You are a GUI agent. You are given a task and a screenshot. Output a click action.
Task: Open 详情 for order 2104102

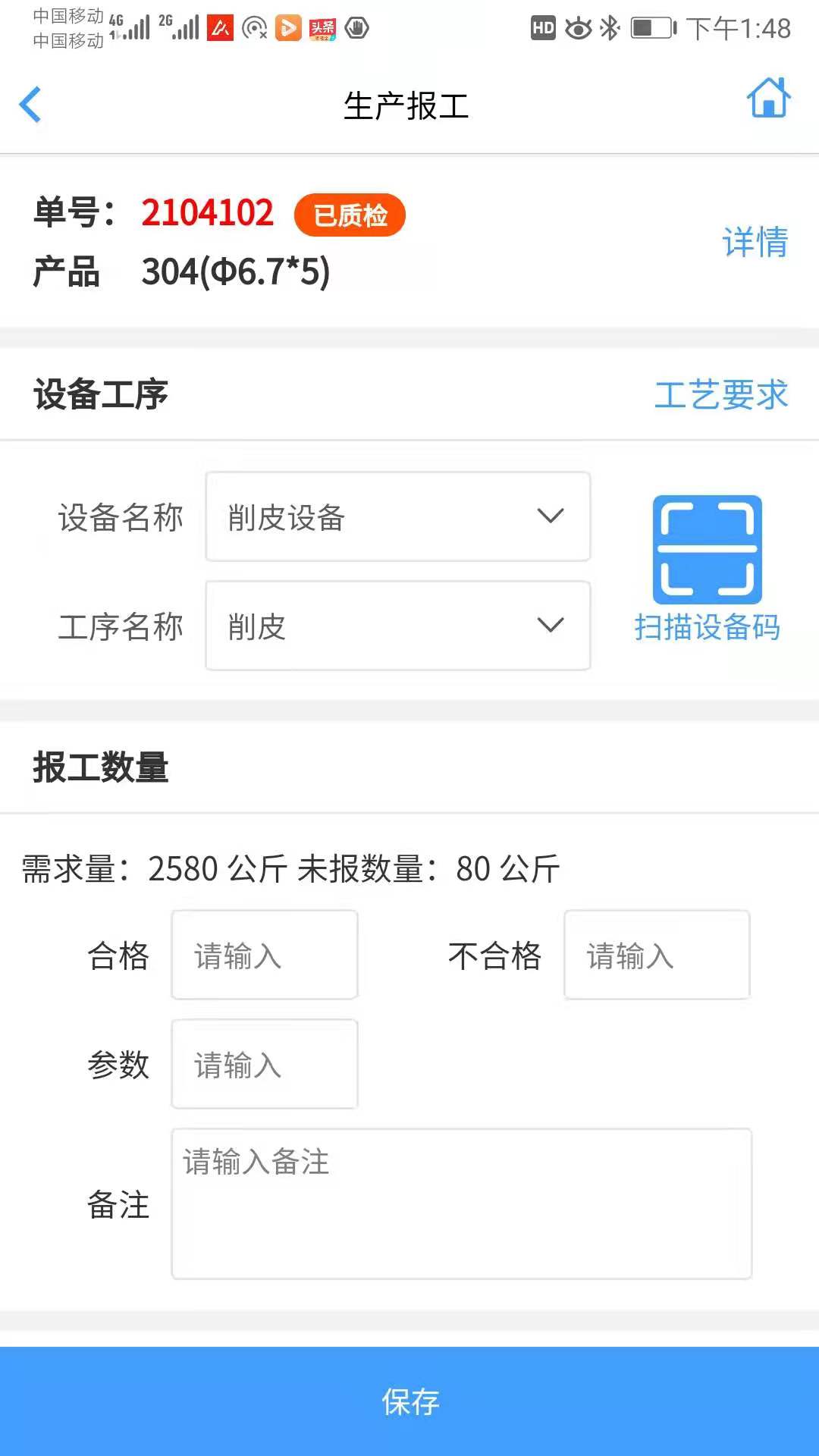[x=755, y=242]
